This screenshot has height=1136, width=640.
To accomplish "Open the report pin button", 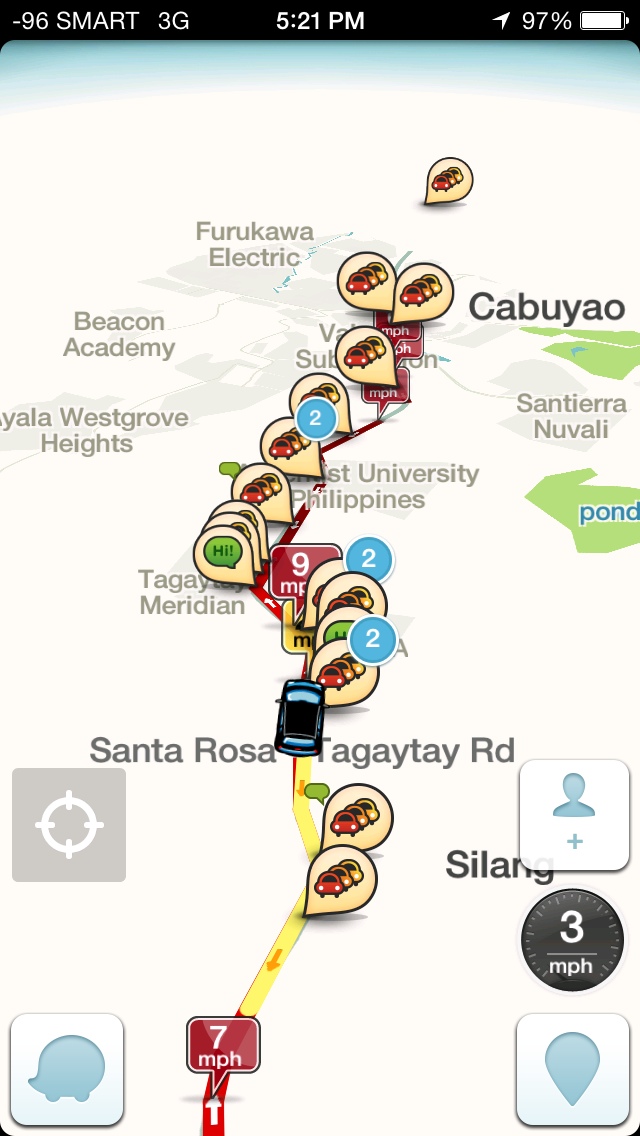I will pos(573,1069).
